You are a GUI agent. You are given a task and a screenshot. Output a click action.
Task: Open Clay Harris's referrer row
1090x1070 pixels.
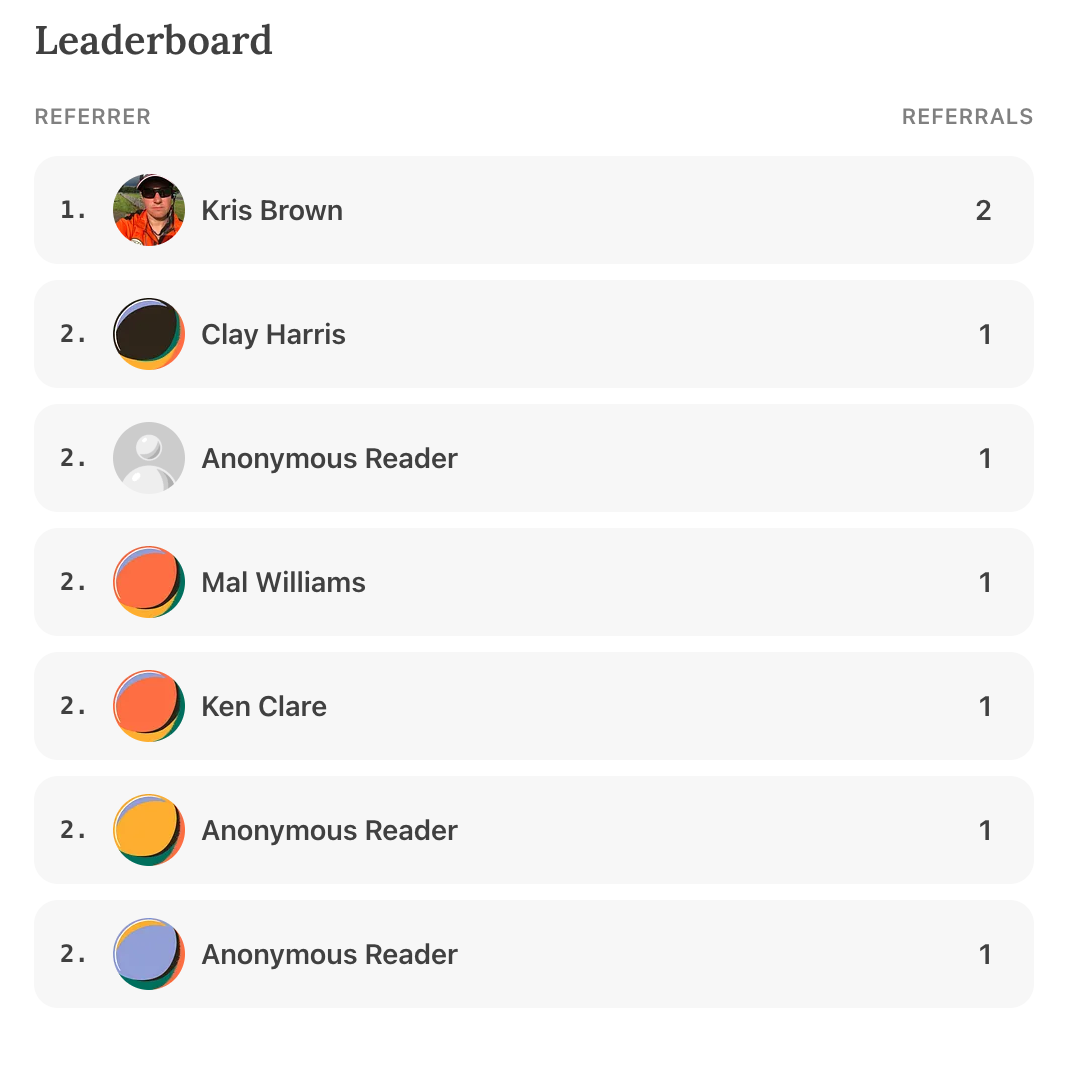(532, 334)
